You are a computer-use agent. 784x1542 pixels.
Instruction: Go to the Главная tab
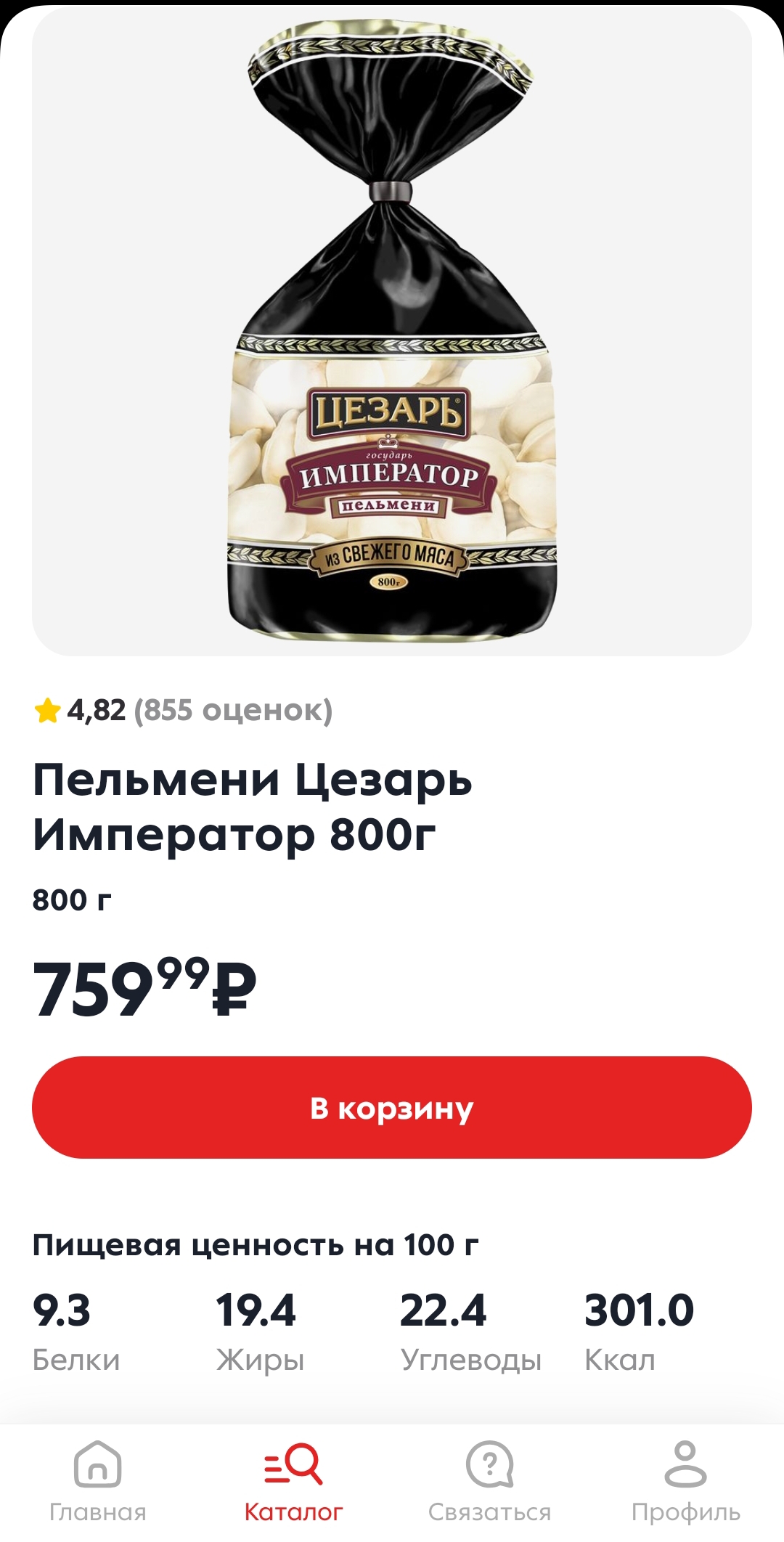[x=98, y=1481]
